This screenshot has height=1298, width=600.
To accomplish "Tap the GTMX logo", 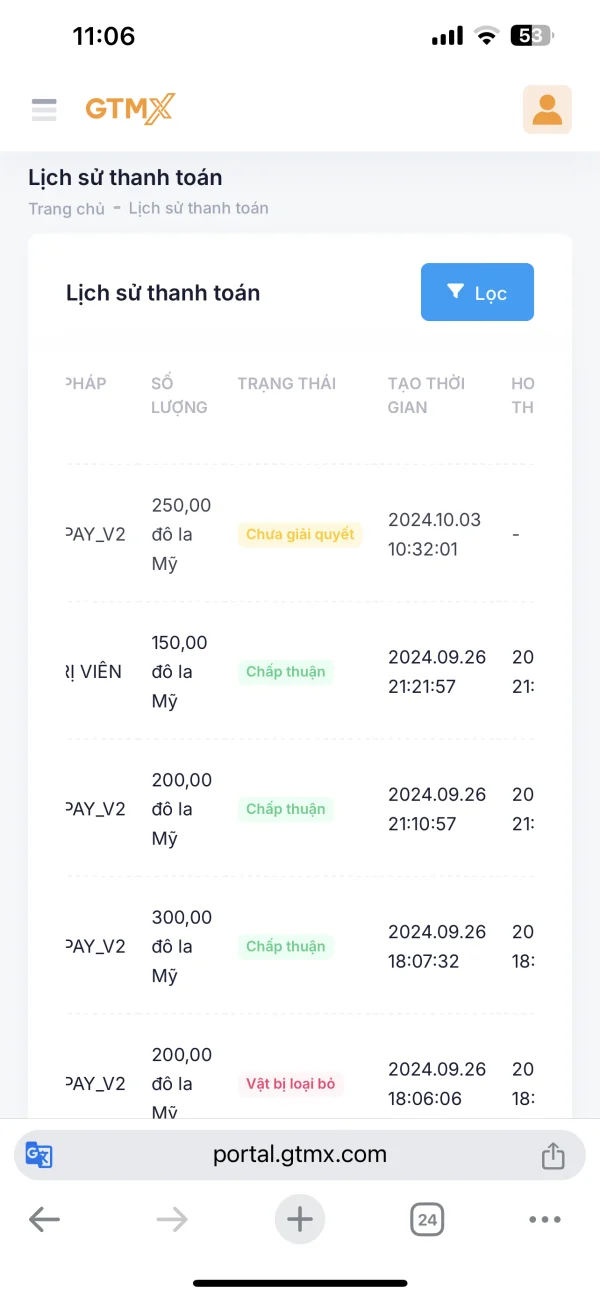I will [130, 109].
